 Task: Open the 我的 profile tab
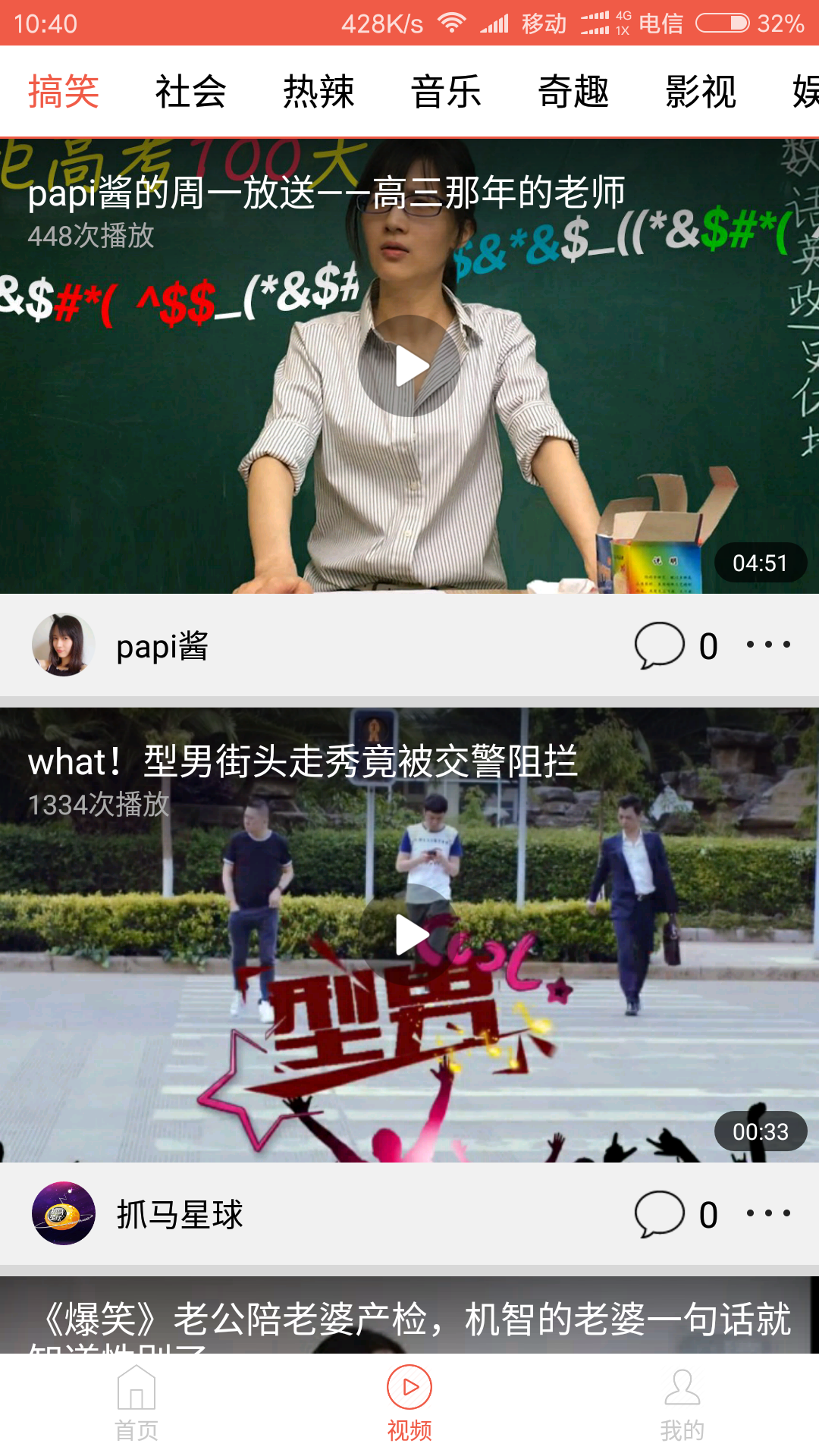[x=682, y=1404]
